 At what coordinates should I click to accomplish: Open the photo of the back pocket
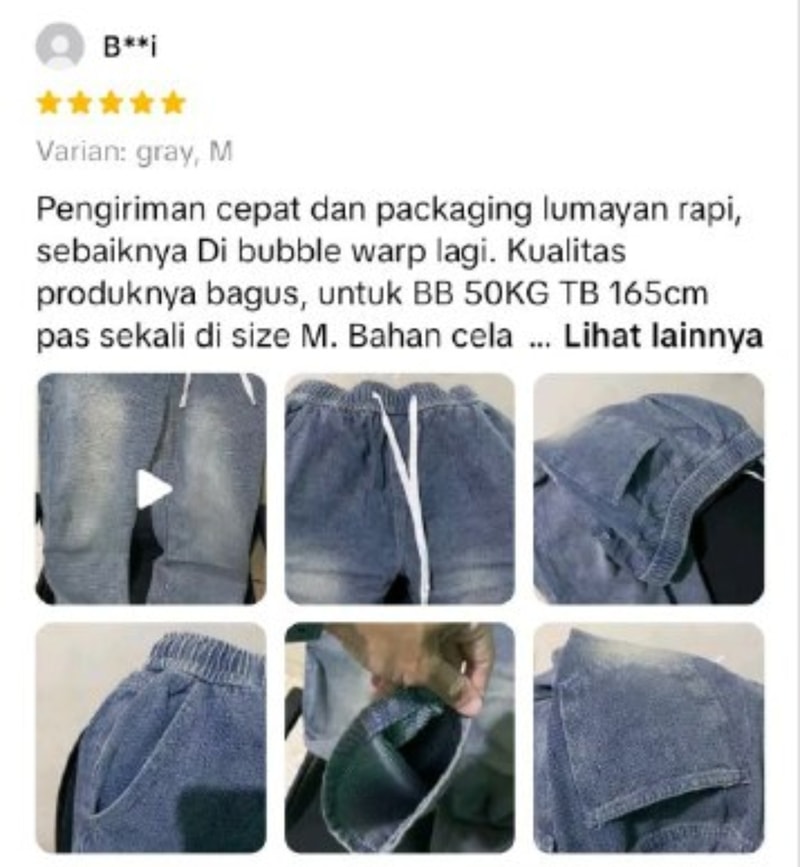(x=648, y=737)
